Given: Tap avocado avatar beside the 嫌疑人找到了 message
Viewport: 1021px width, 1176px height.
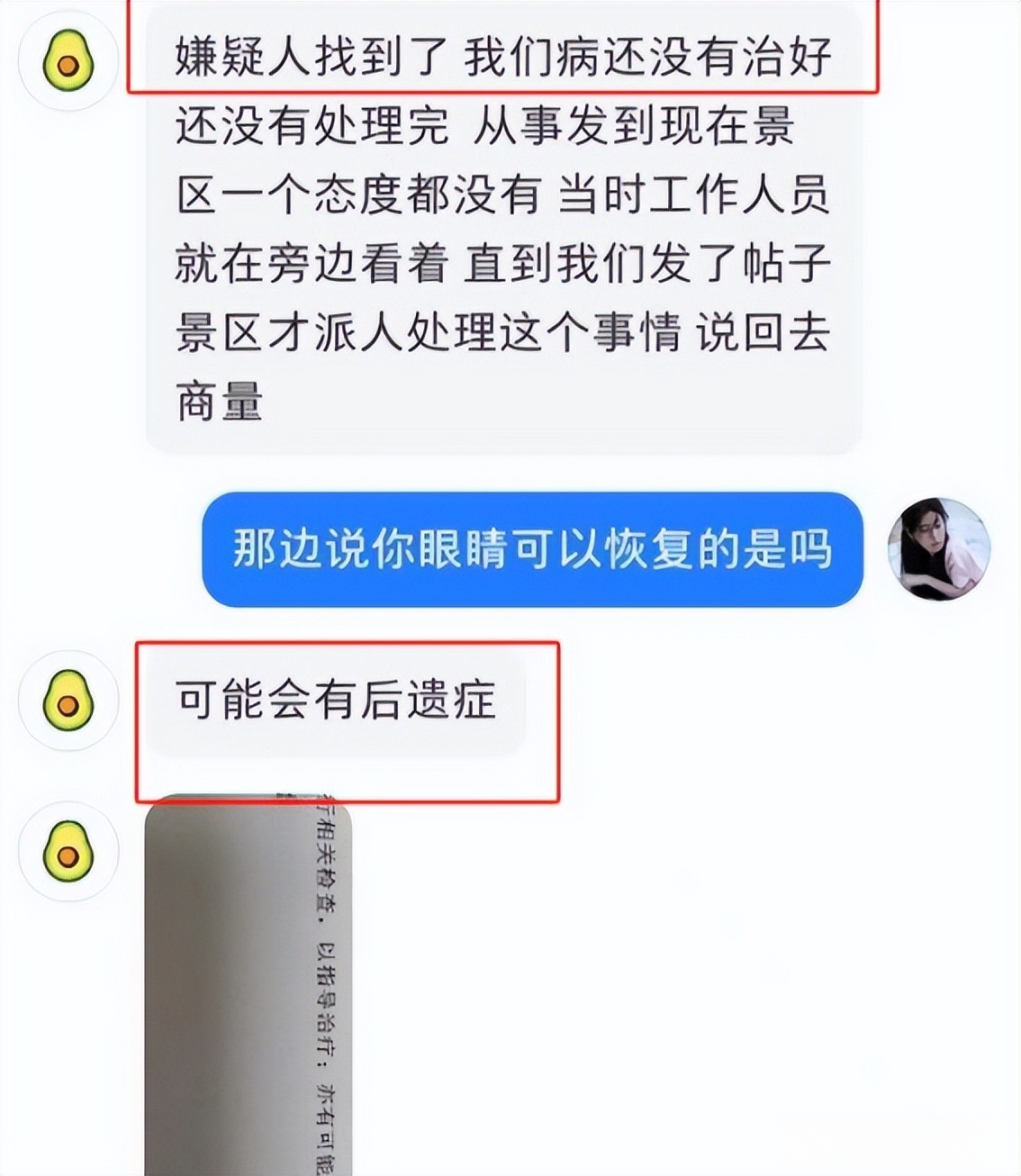Looking at the screenshot, I should pyautogui.click(x=68, y=61).
